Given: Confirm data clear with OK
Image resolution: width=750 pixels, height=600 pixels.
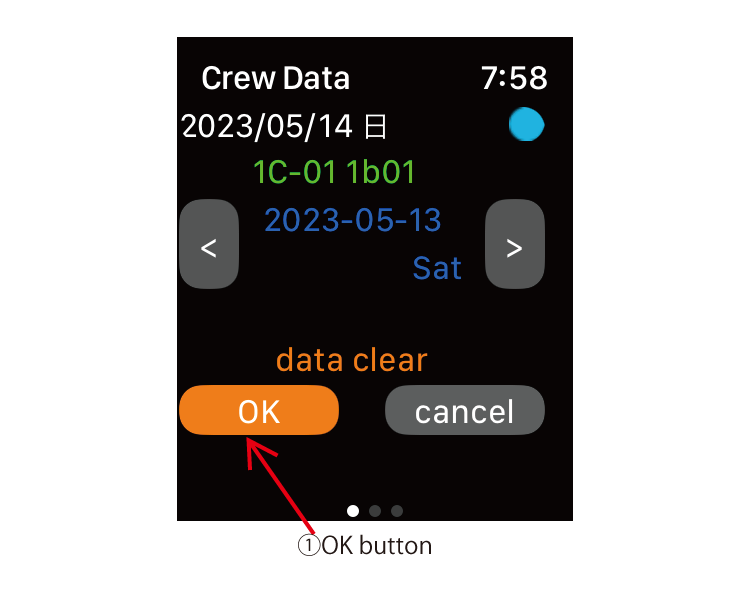Looking at the screenshot, I should [x=259, y=411].
